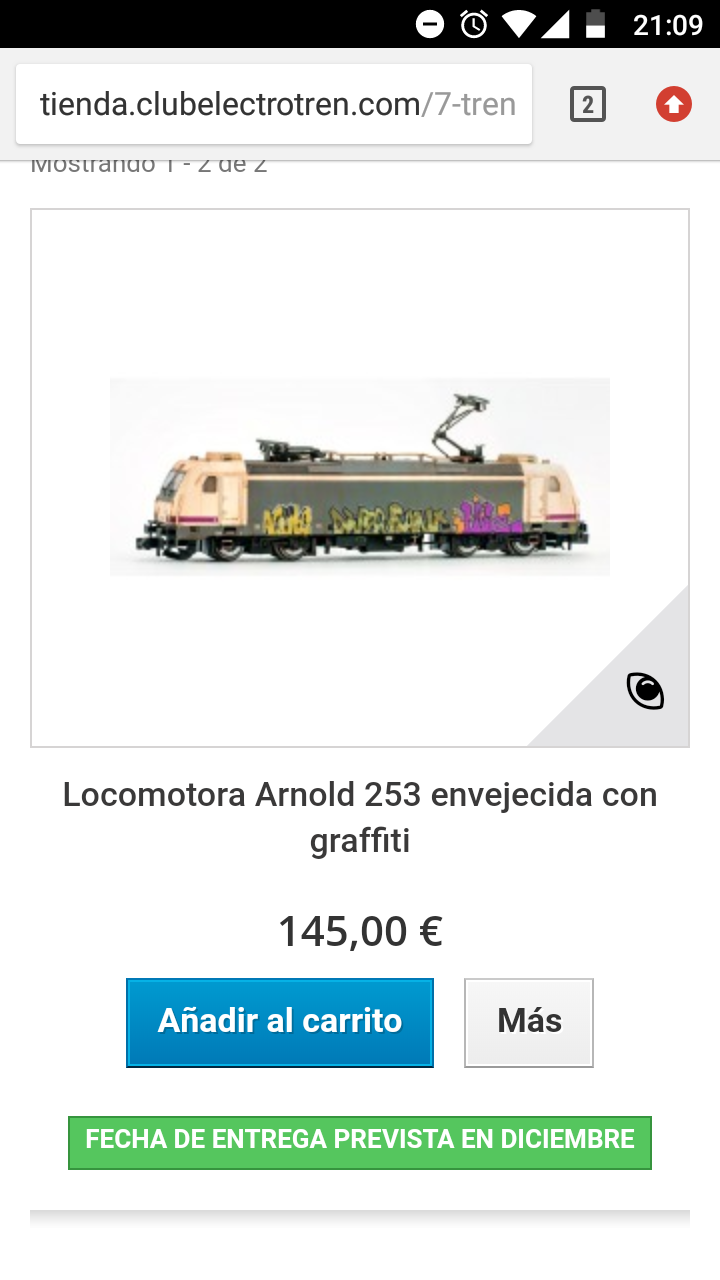Open the tab switcher showing 2 tabs
This screenshot has height=1280, width=720.
[588, 104]
